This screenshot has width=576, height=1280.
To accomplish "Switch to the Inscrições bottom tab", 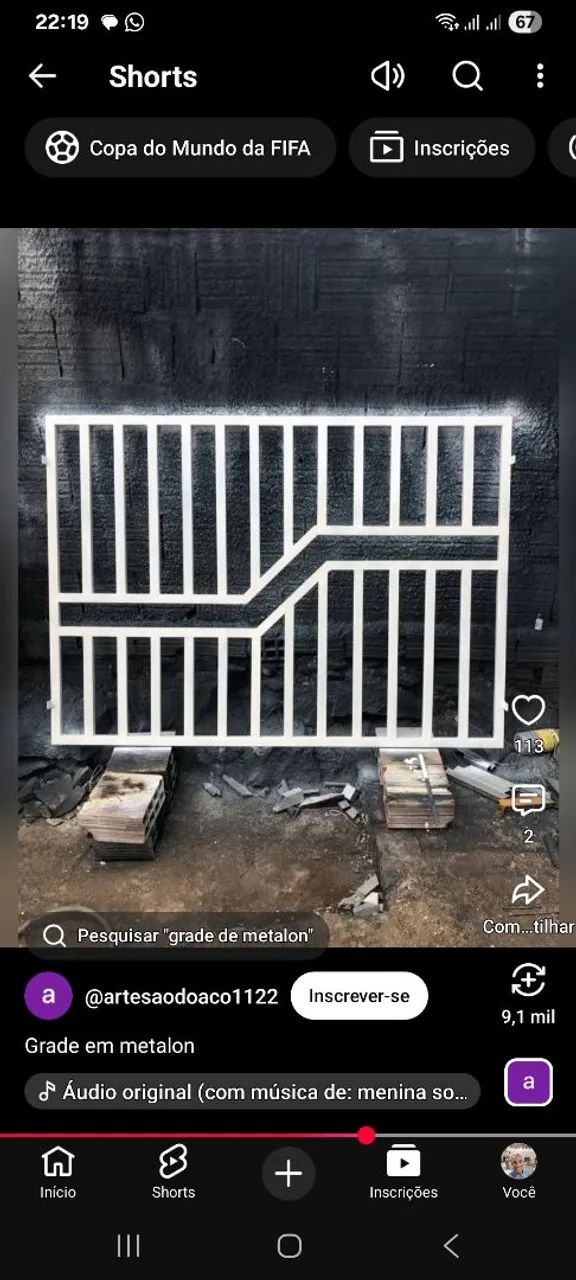I will tap(403, 1172).
